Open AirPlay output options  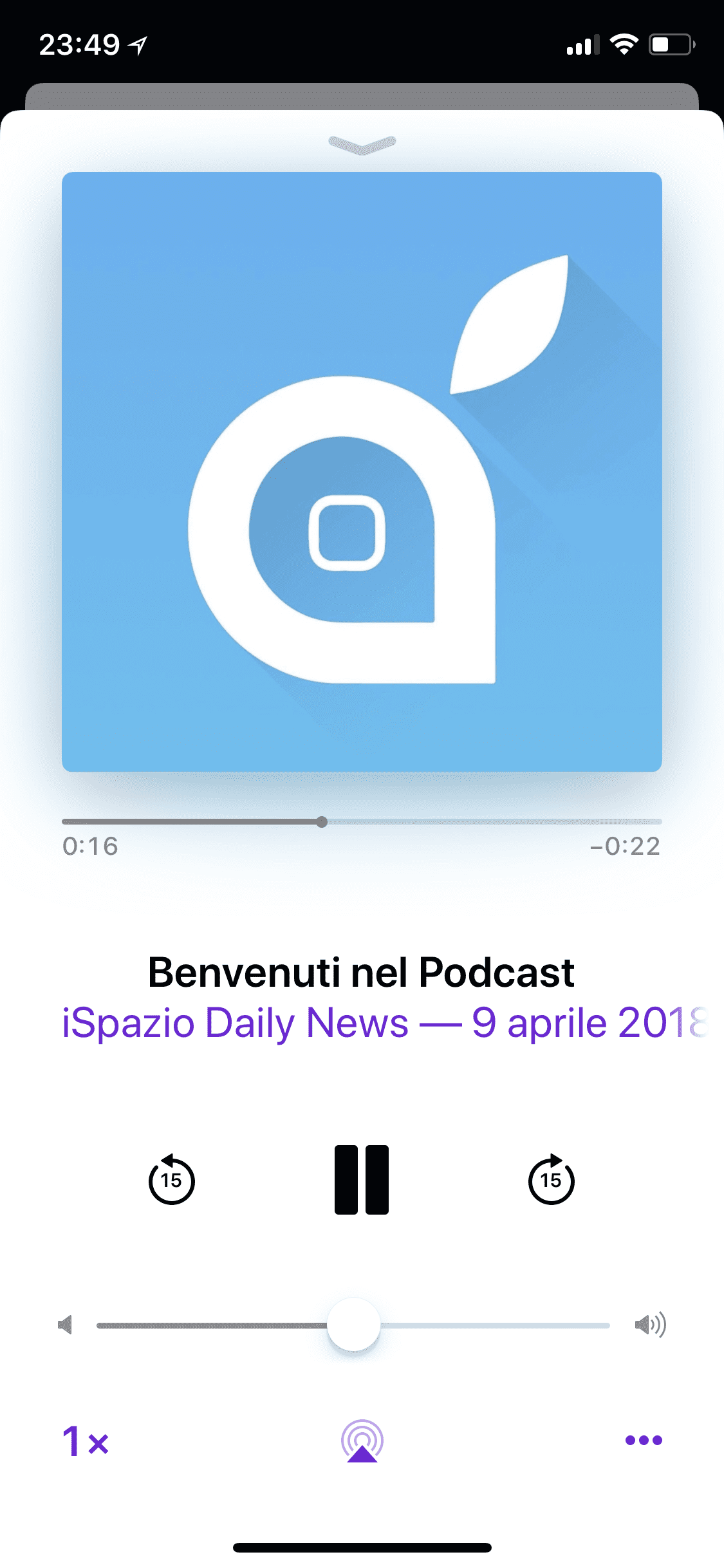tap(362, 1441)
